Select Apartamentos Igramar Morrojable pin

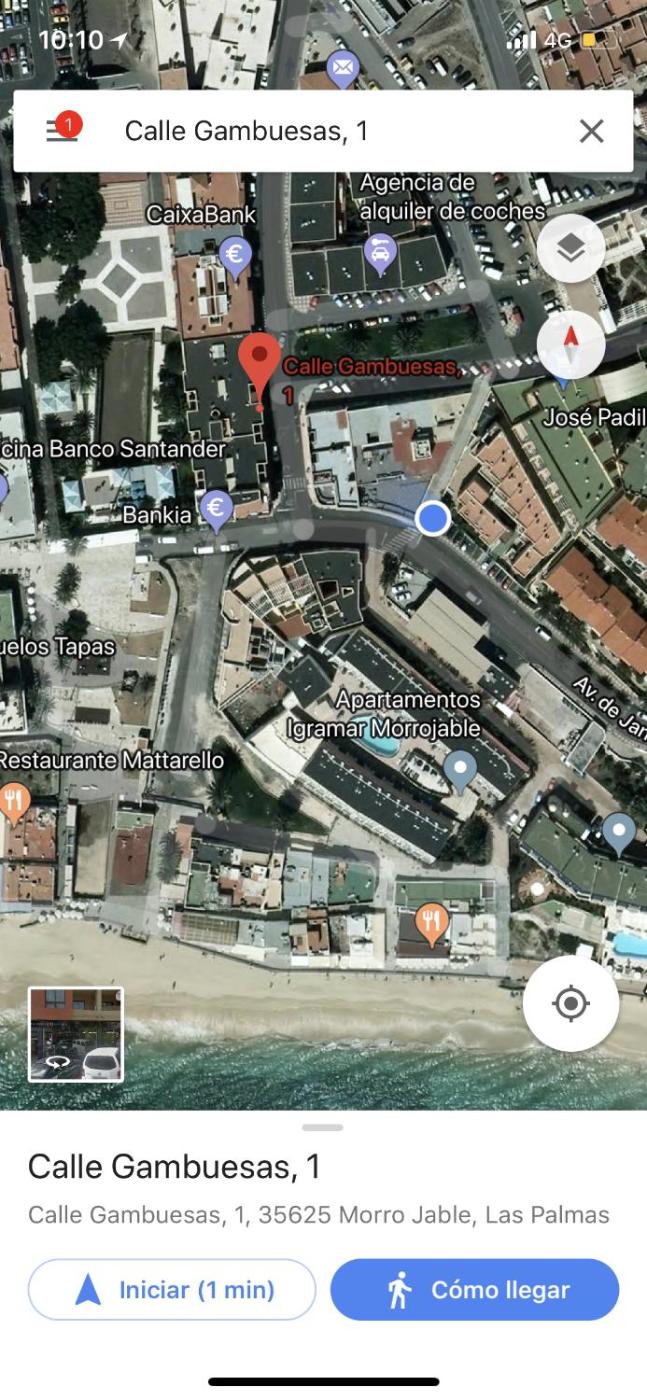click(459, 770)
